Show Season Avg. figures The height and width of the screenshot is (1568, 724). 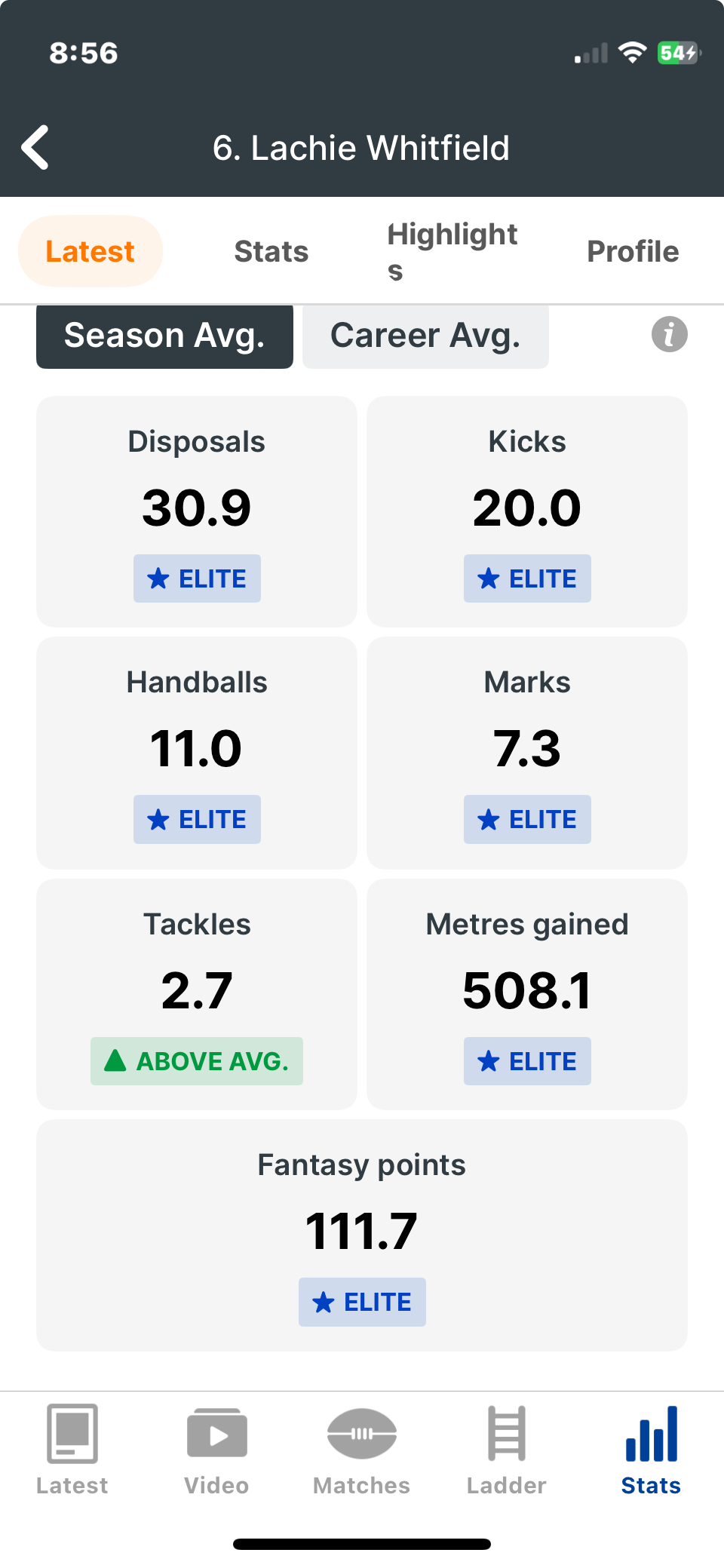click(x=164, y=336)
